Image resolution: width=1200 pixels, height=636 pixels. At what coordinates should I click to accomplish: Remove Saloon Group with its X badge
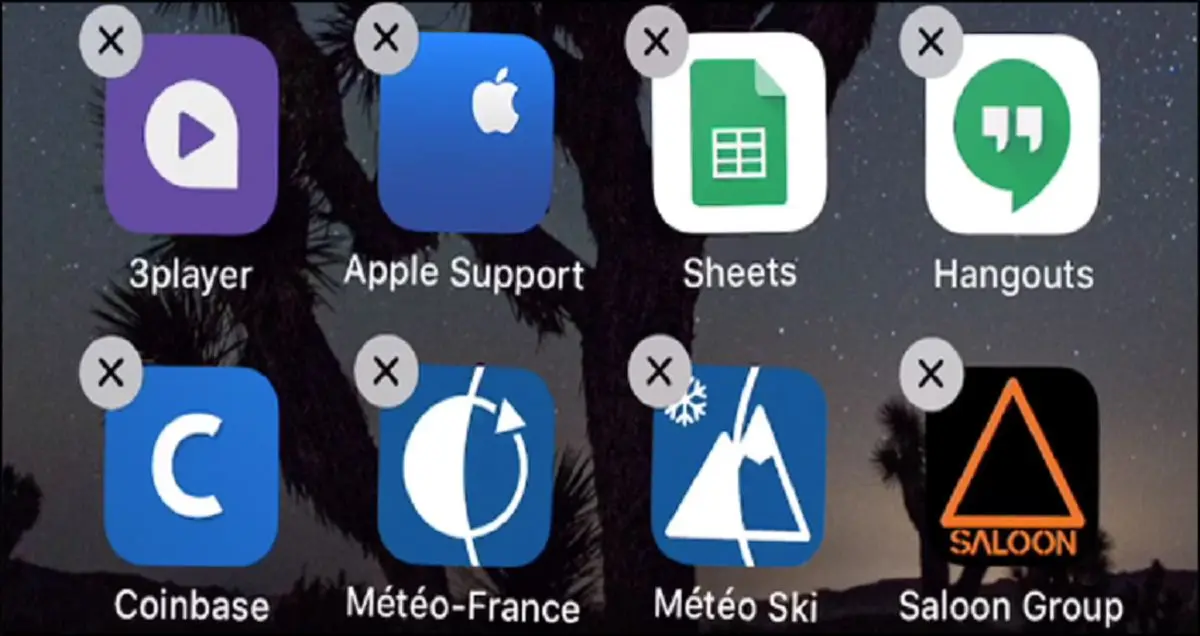point(931,373)
